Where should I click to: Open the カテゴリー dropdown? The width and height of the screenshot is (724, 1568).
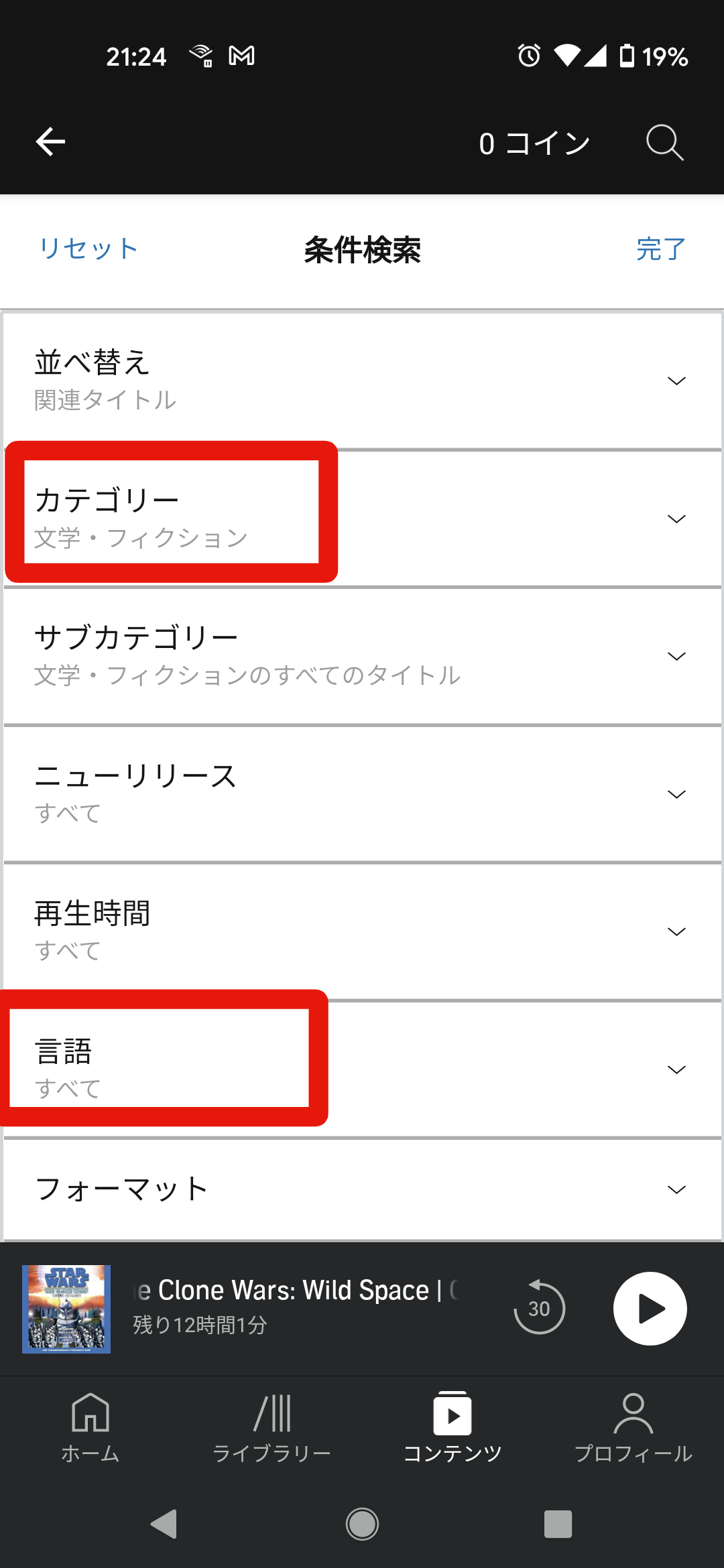[x=362, y=519]
